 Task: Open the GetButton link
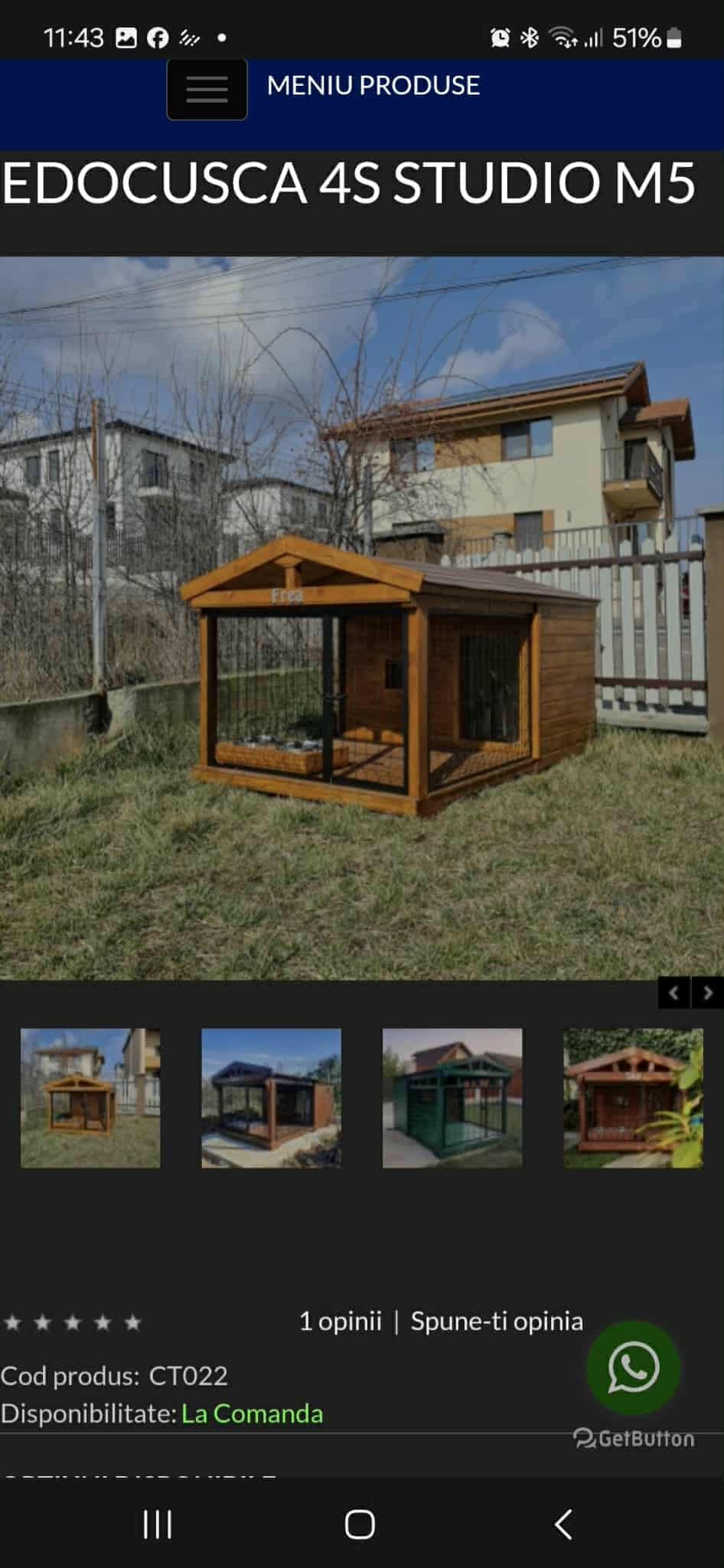pyautogui.click(x=634, y=1439)
